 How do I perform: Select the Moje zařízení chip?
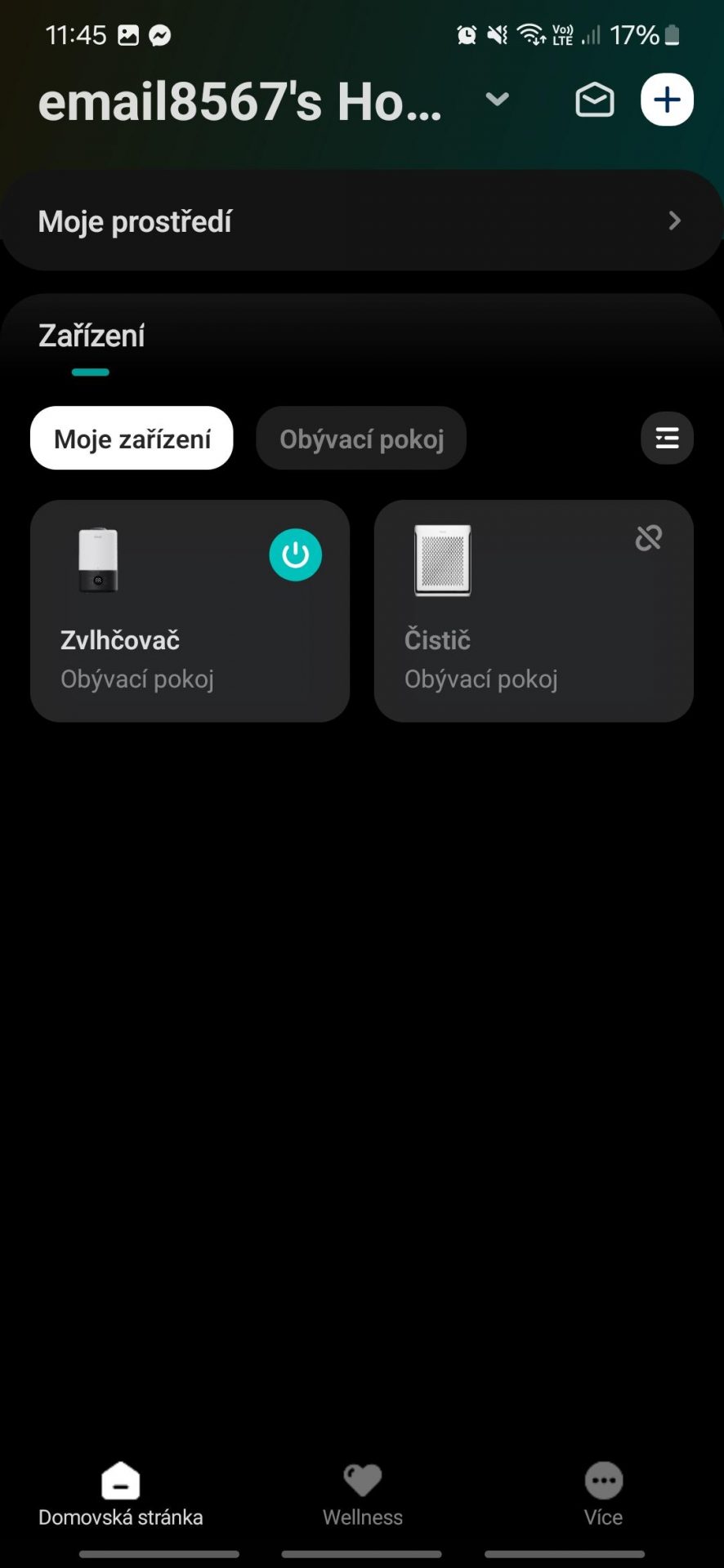point(132,439)
